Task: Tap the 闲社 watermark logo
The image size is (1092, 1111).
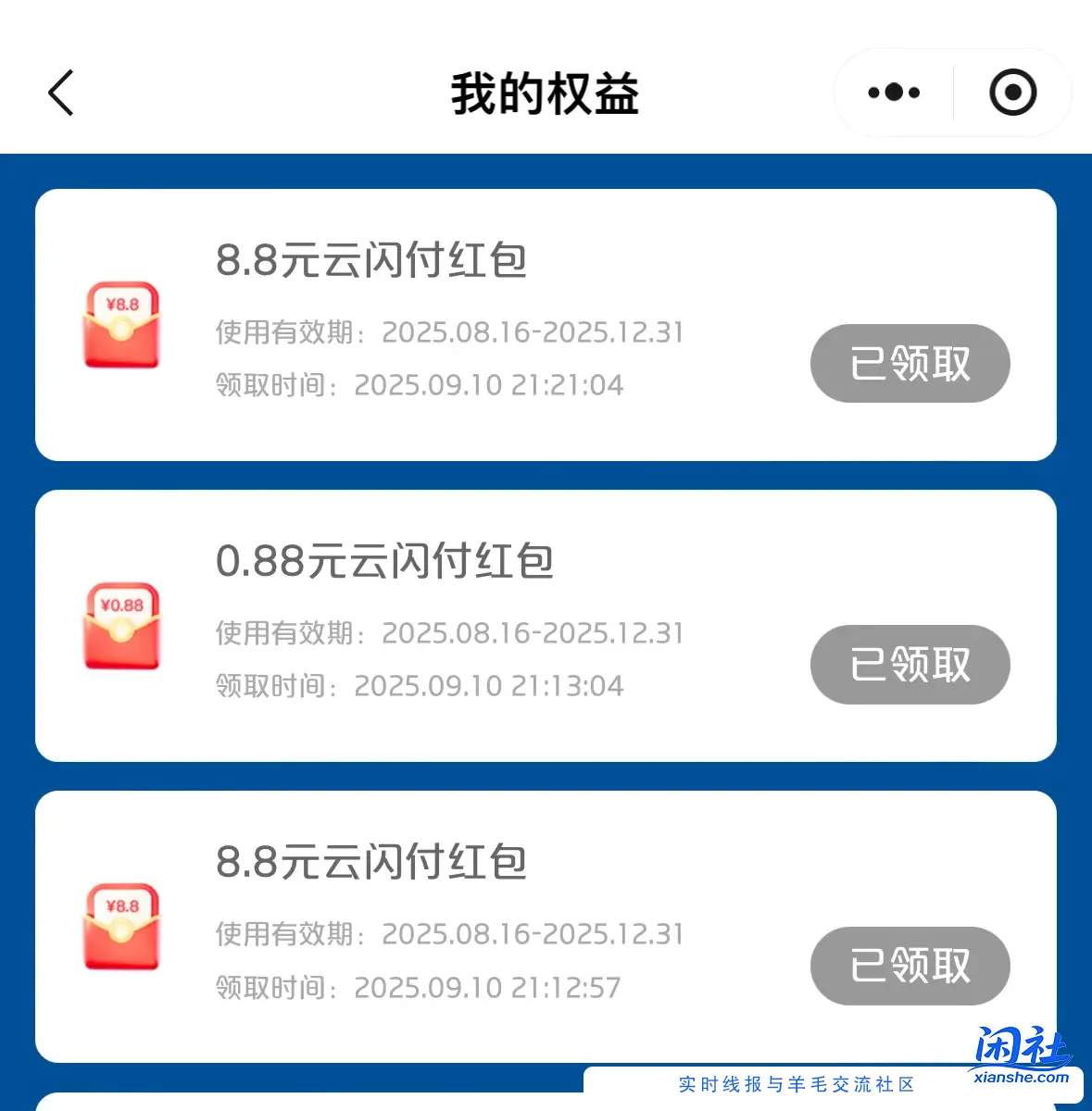Action: click(1019, 1044)
